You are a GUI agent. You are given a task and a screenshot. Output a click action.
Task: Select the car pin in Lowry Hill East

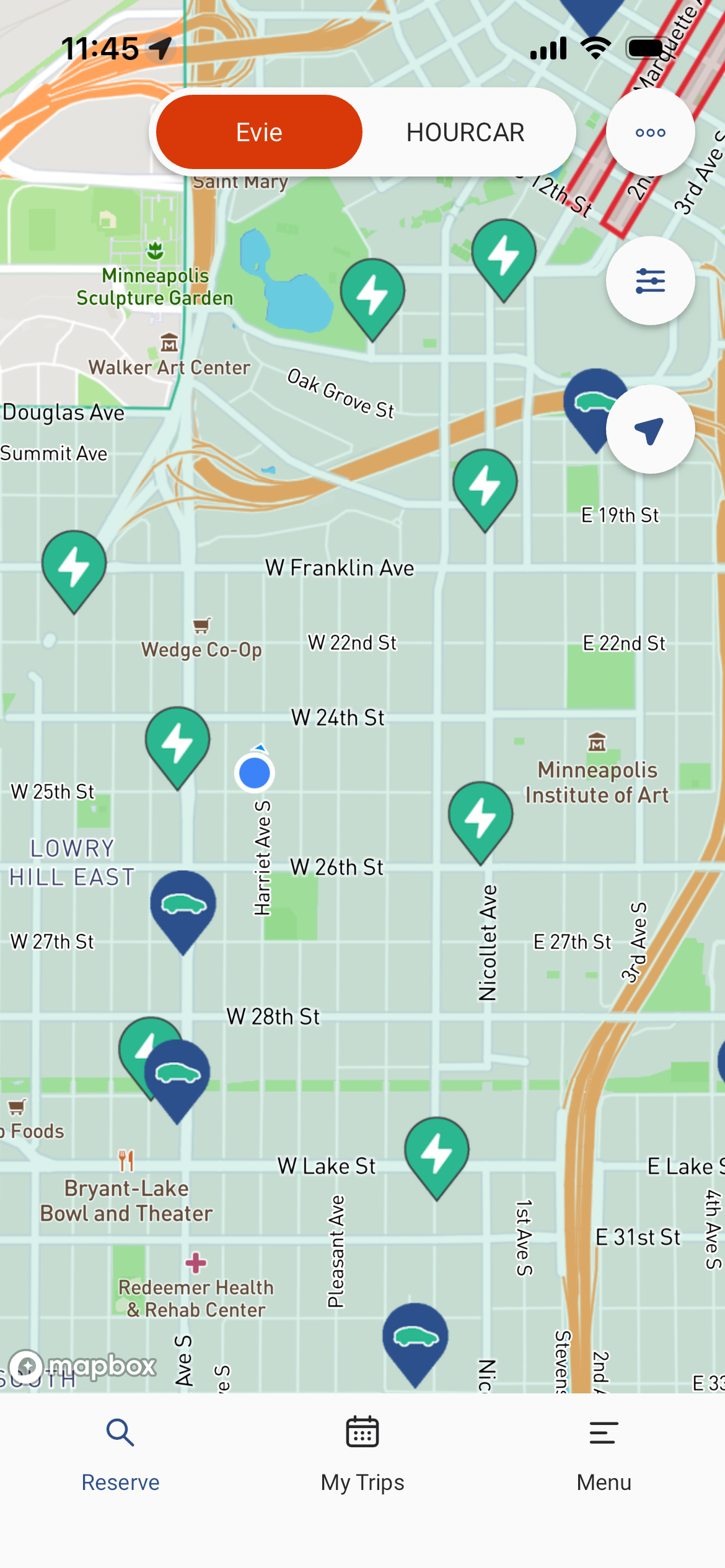tap(183, 905)
